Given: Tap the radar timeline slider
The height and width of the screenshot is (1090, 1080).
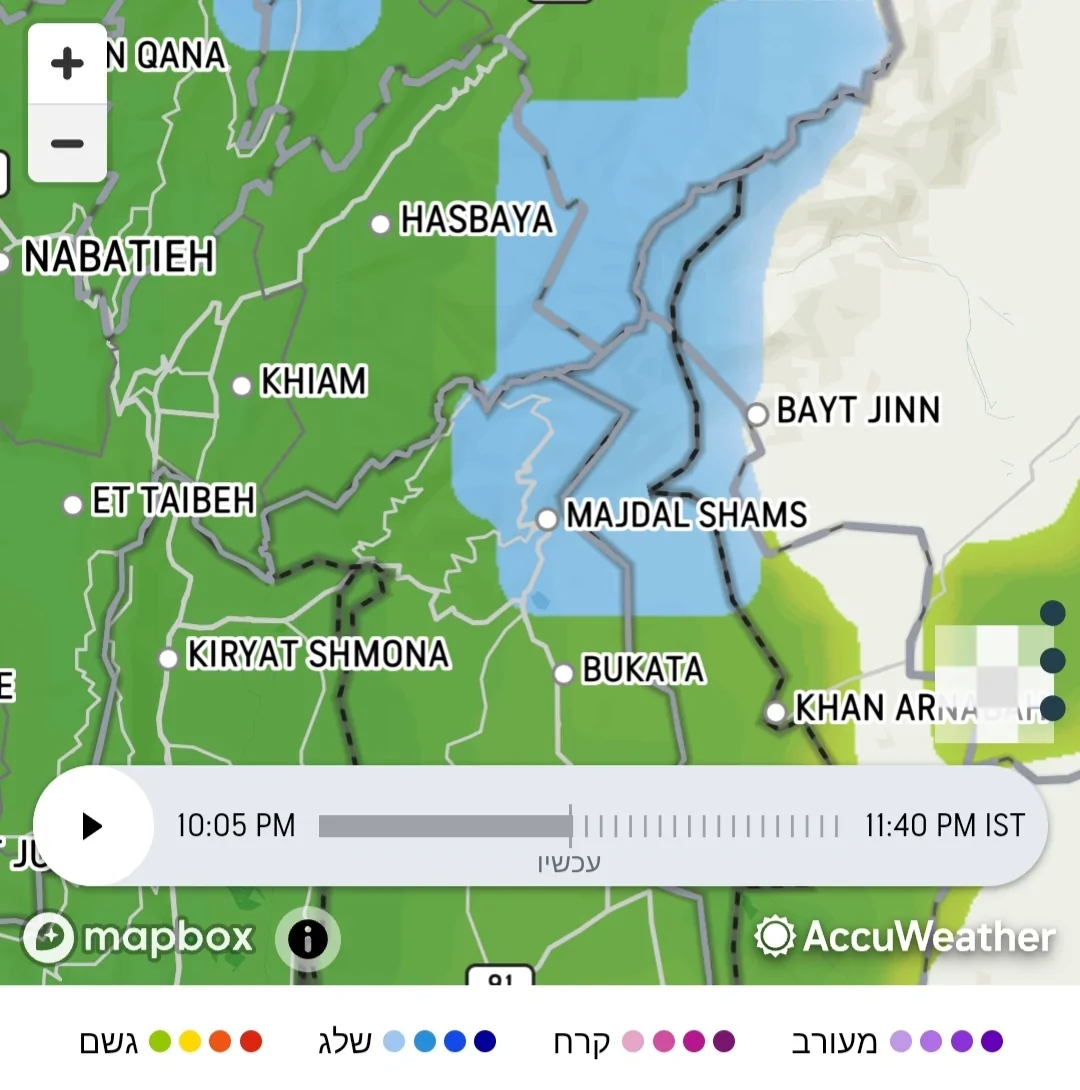Looking at the screenshot, I should coord(578,826).
